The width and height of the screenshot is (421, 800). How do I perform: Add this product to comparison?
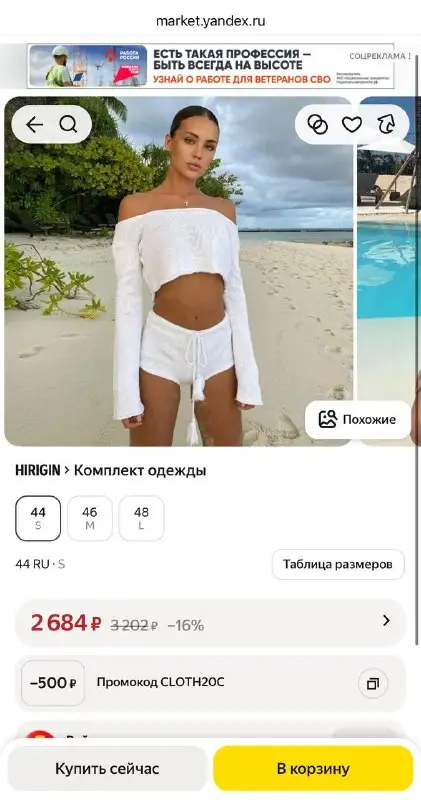click(317, 124)
